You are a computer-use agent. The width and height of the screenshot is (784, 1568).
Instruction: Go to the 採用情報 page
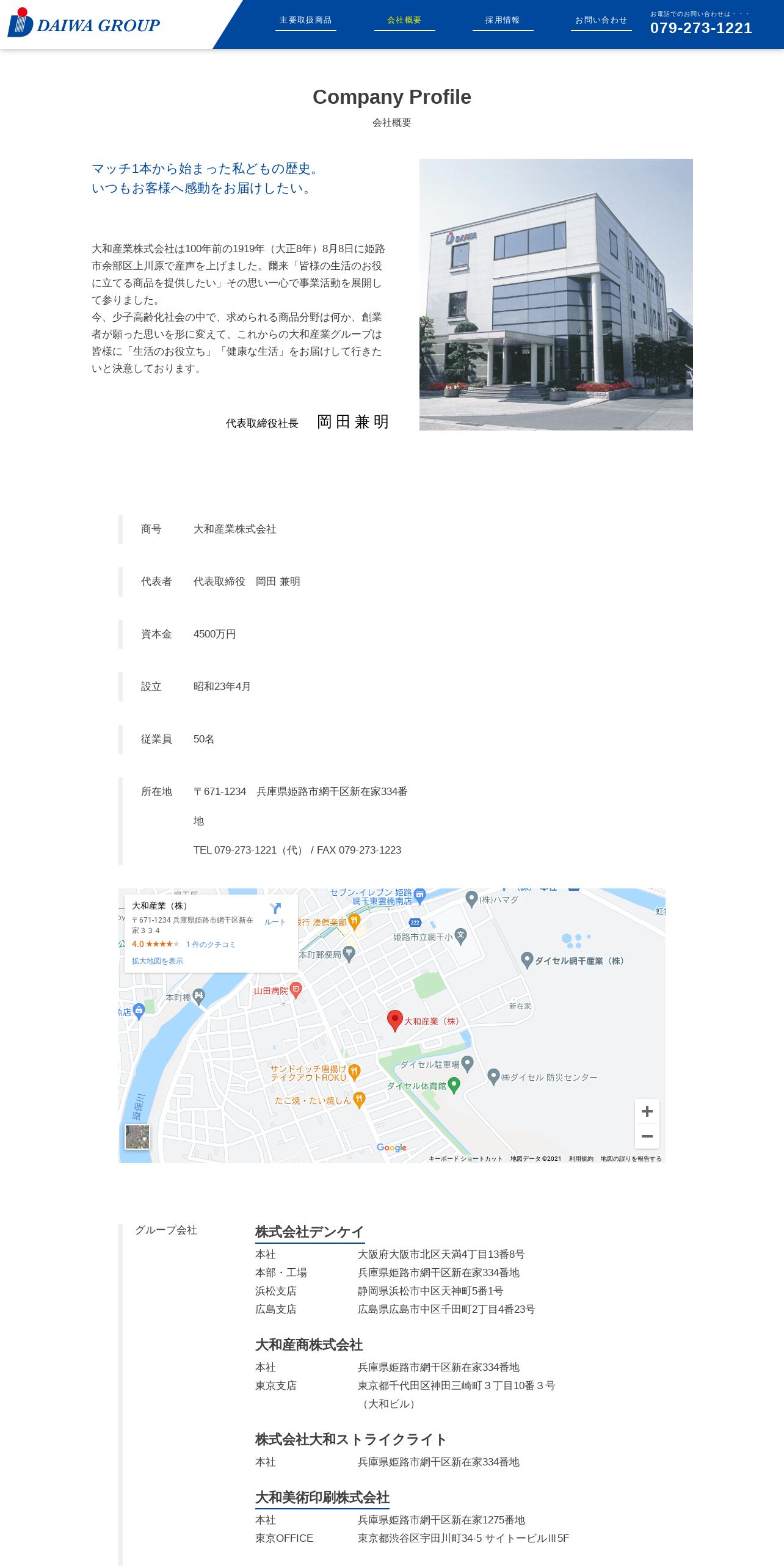coord(503,20)
